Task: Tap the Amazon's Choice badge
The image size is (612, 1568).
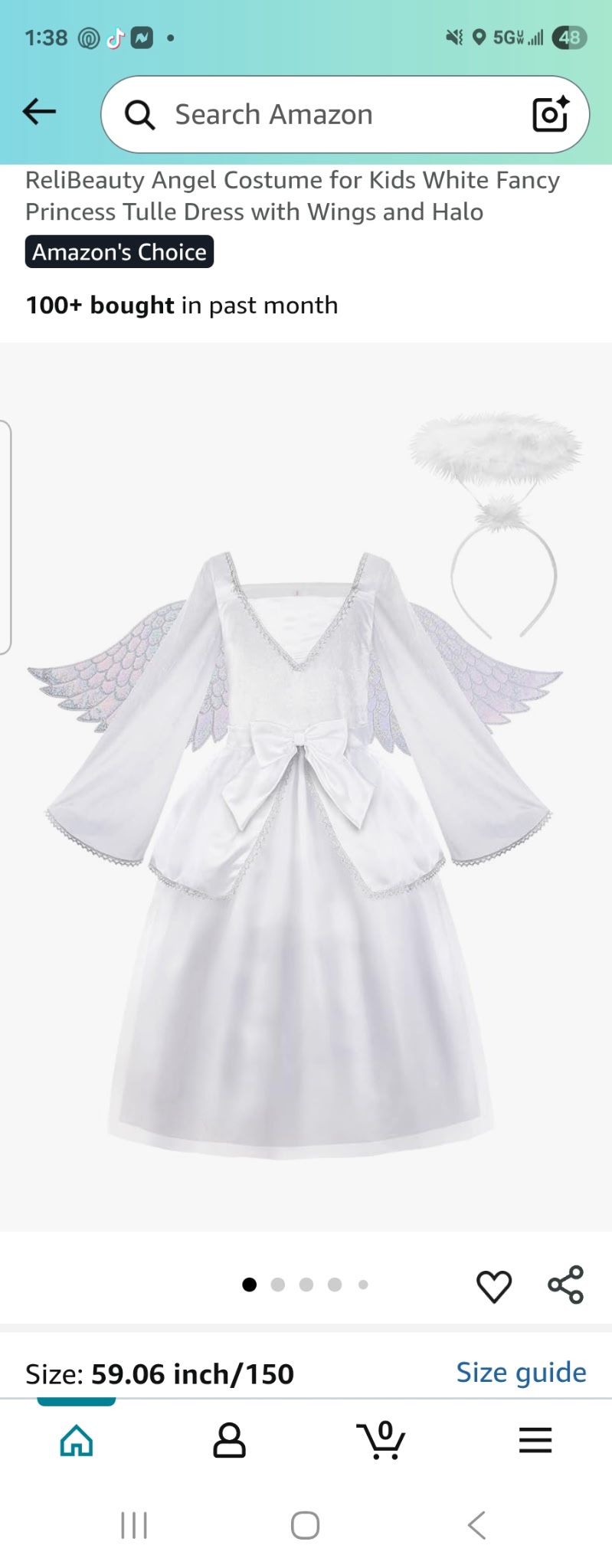Action: pyautogui.click(x=119, y=251)
